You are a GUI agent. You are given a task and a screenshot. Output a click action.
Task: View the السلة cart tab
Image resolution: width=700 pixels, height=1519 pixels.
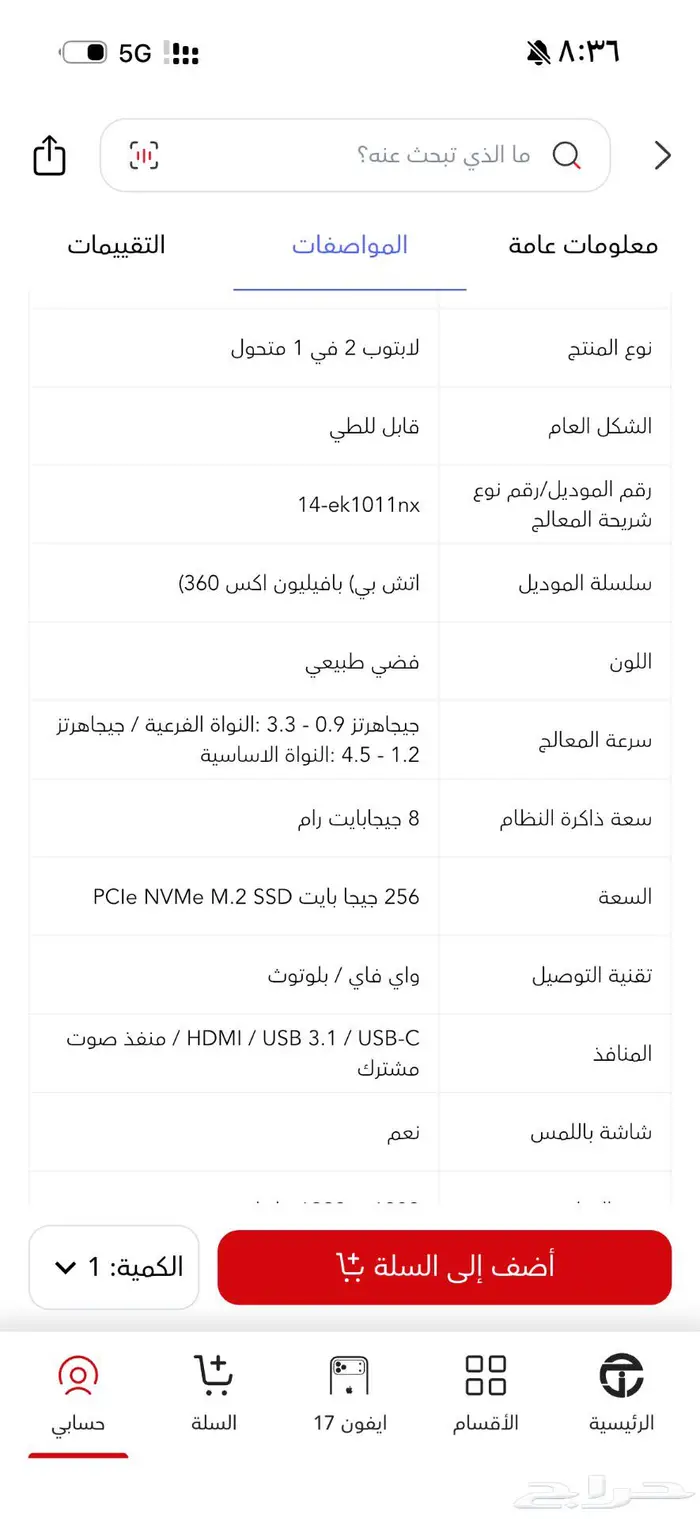(x=213, y=1393)
